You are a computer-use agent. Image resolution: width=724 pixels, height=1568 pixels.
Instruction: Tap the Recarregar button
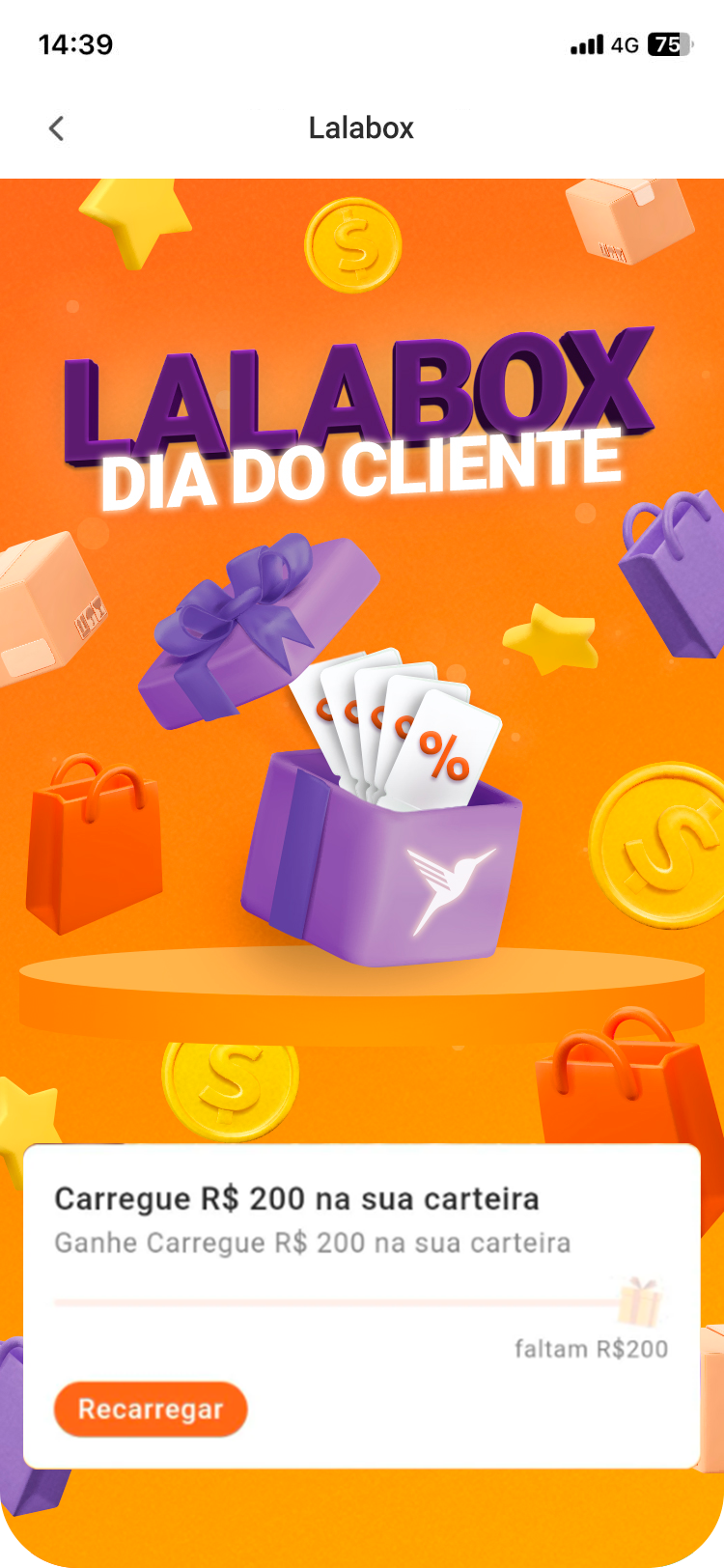click(x=151, y=1409)
